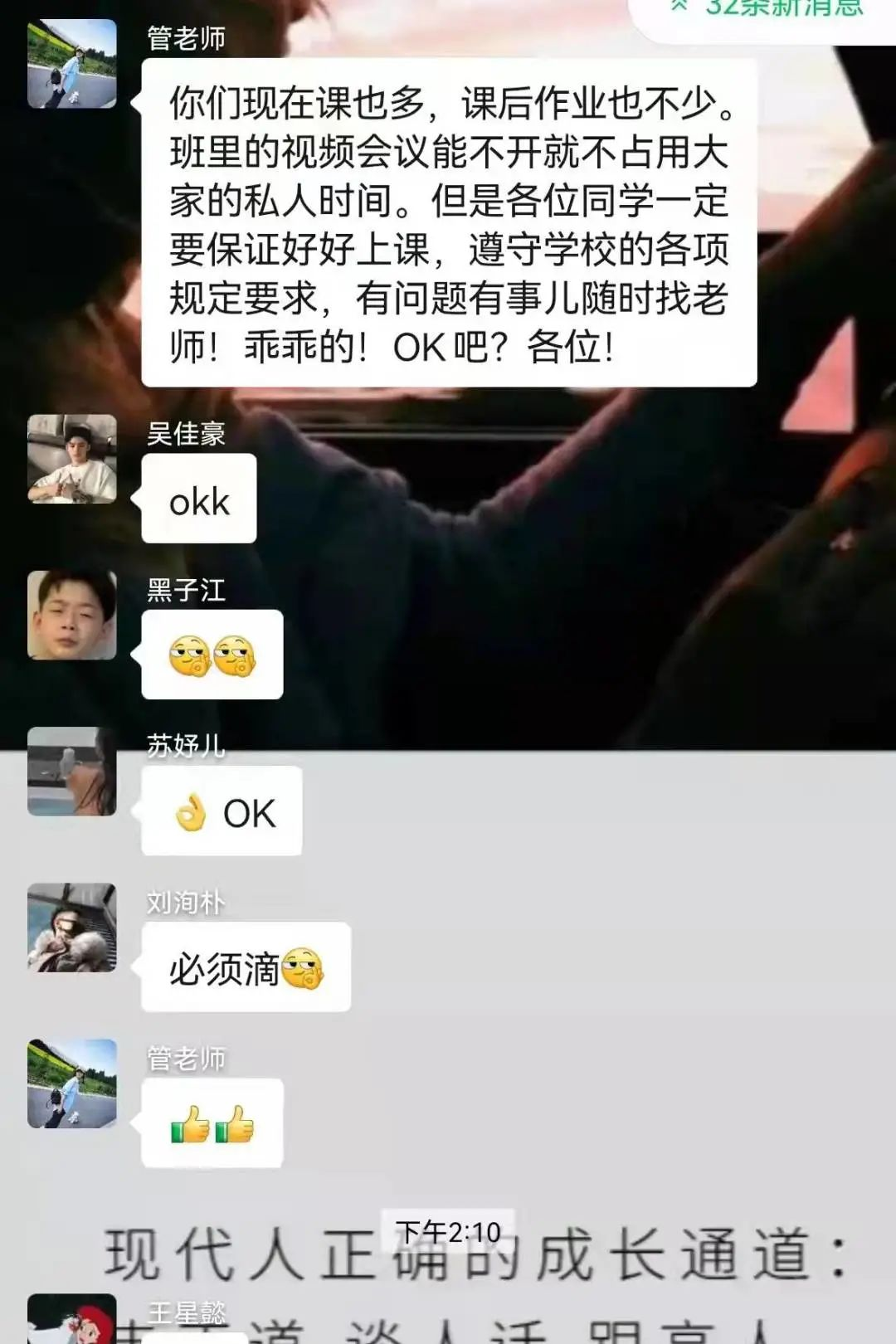Open 王星懿's avatar
Image resolution: width=896 pixels, height=1344 pixels.
[72, 1321]
